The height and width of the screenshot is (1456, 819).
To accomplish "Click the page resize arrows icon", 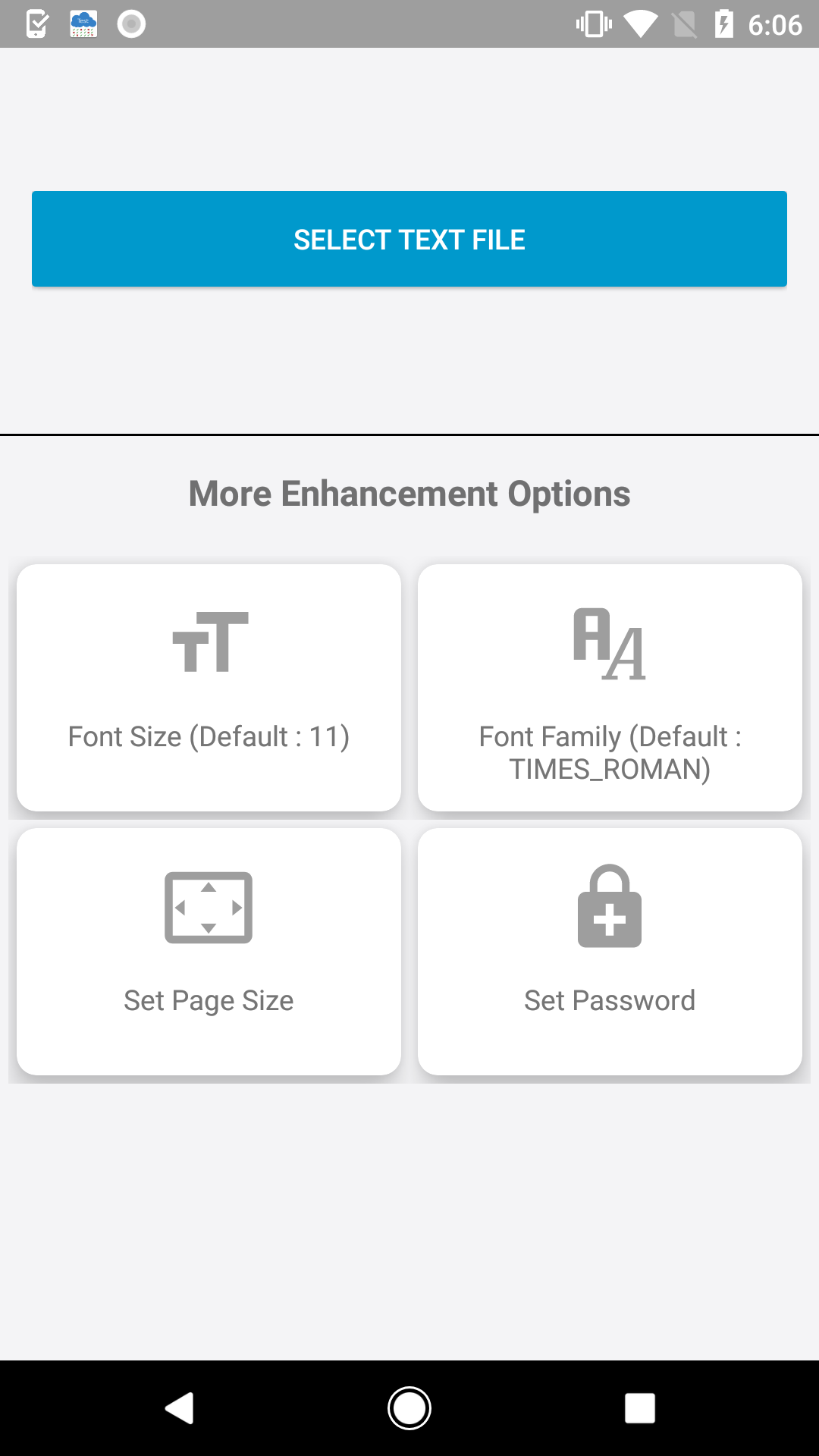I will tap(207, 908).
